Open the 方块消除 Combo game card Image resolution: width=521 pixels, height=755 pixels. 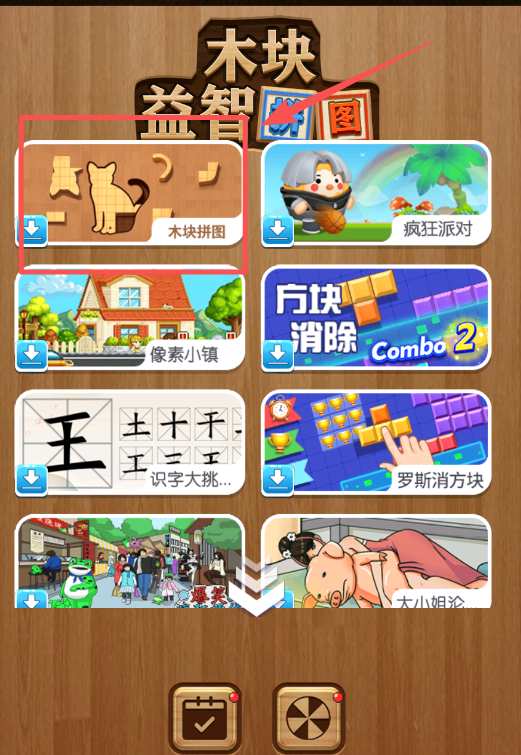(376, 319)
